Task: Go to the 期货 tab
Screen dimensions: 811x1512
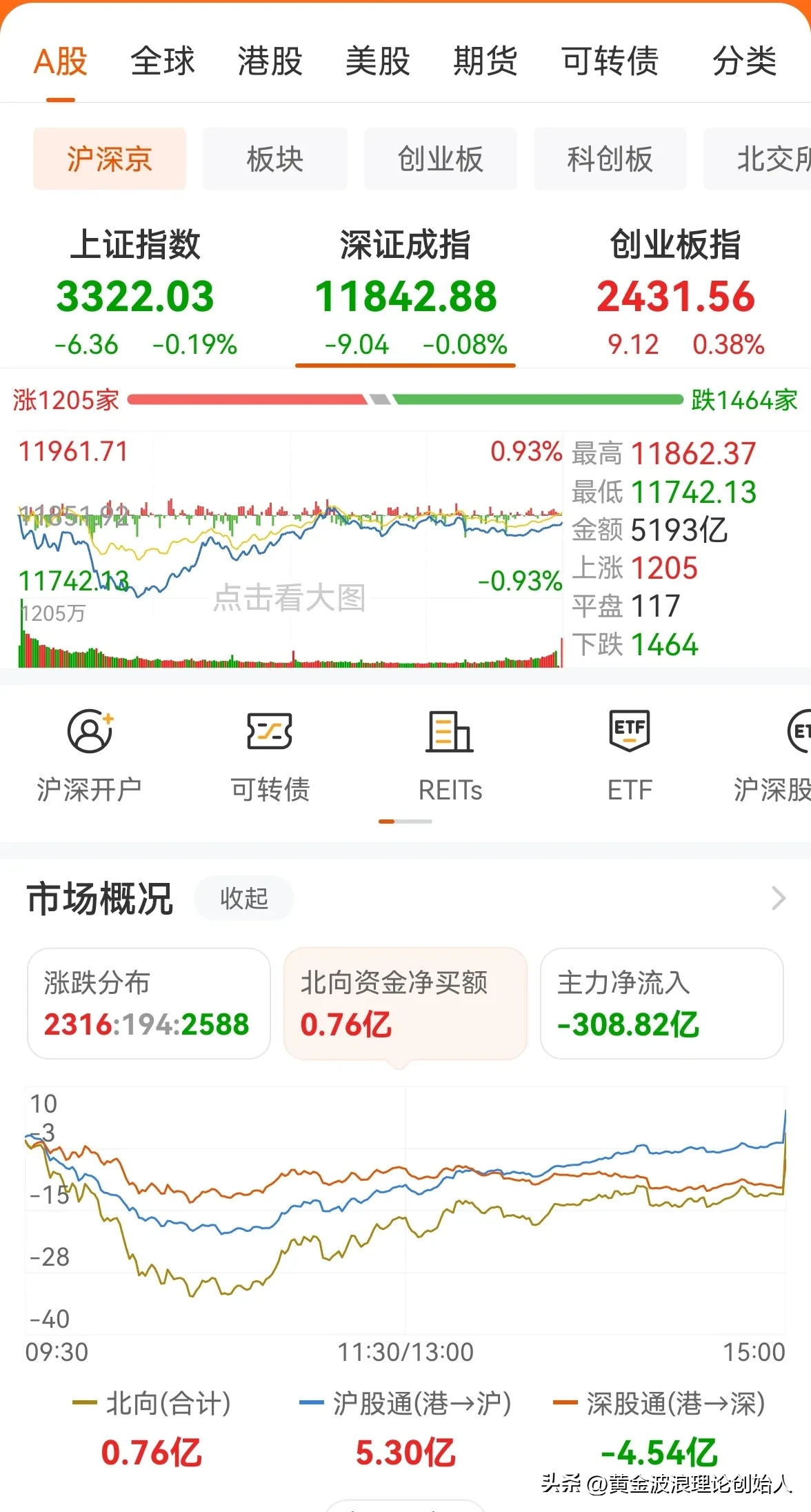Action: (485, 61)
